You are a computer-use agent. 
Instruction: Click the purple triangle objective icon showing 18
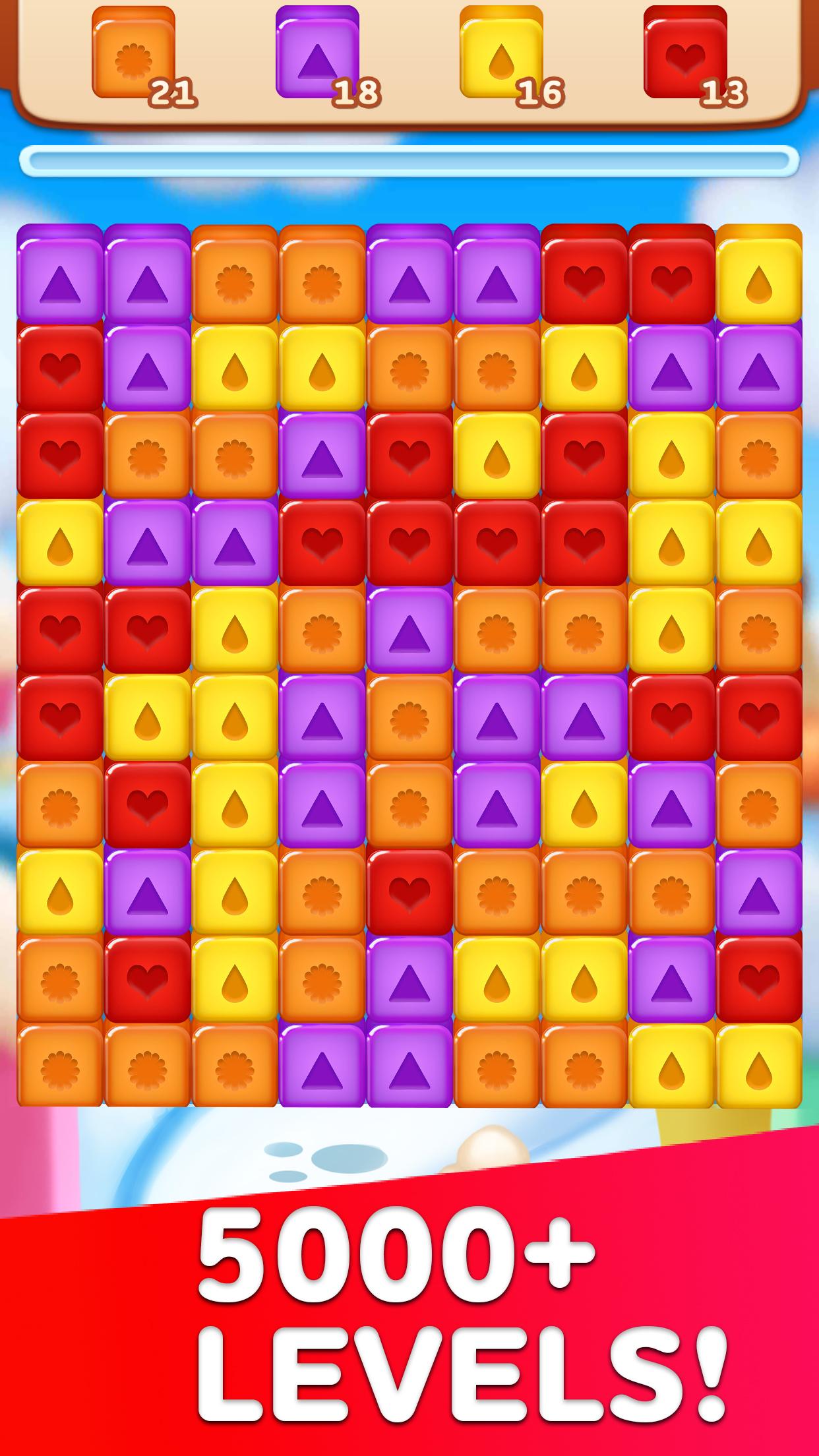317,49
